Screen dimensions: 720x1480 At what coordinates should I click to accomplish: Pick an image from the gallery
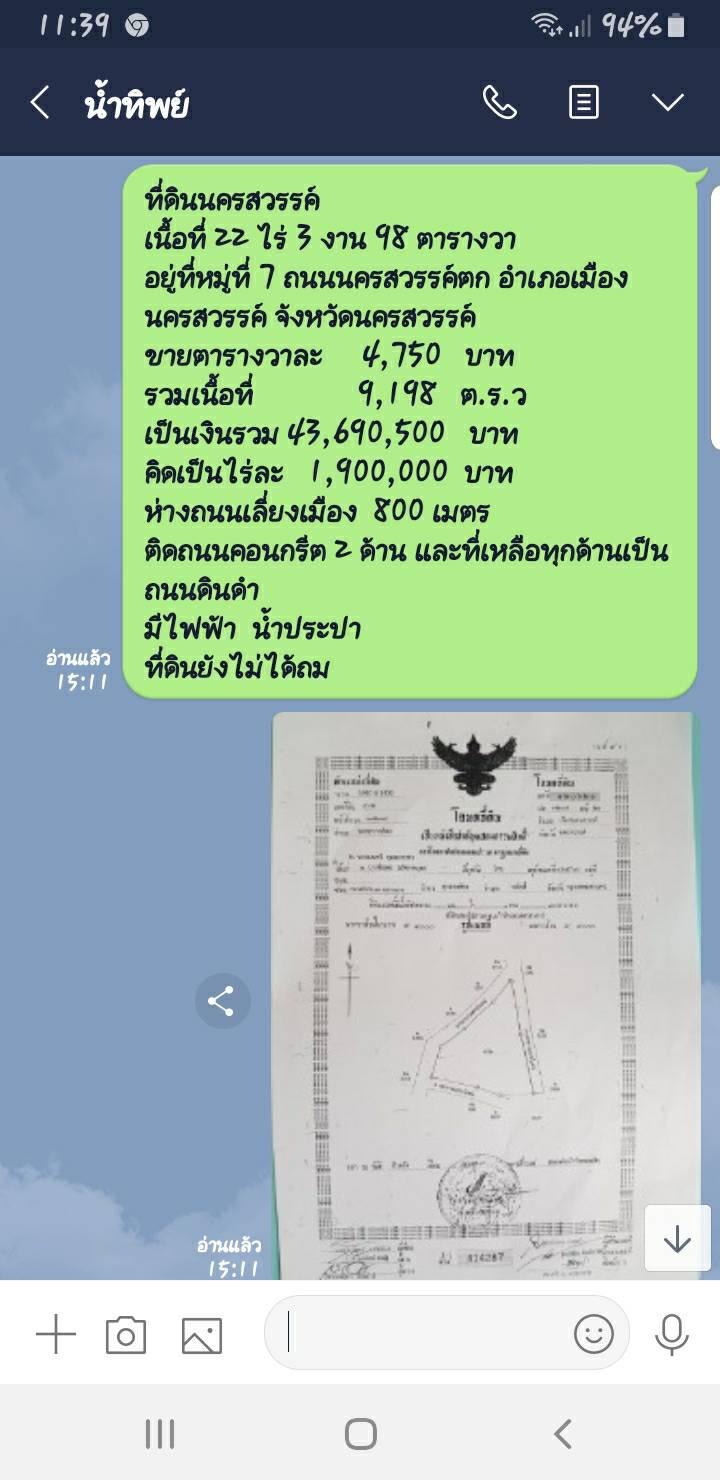(x=201, y=1336)
